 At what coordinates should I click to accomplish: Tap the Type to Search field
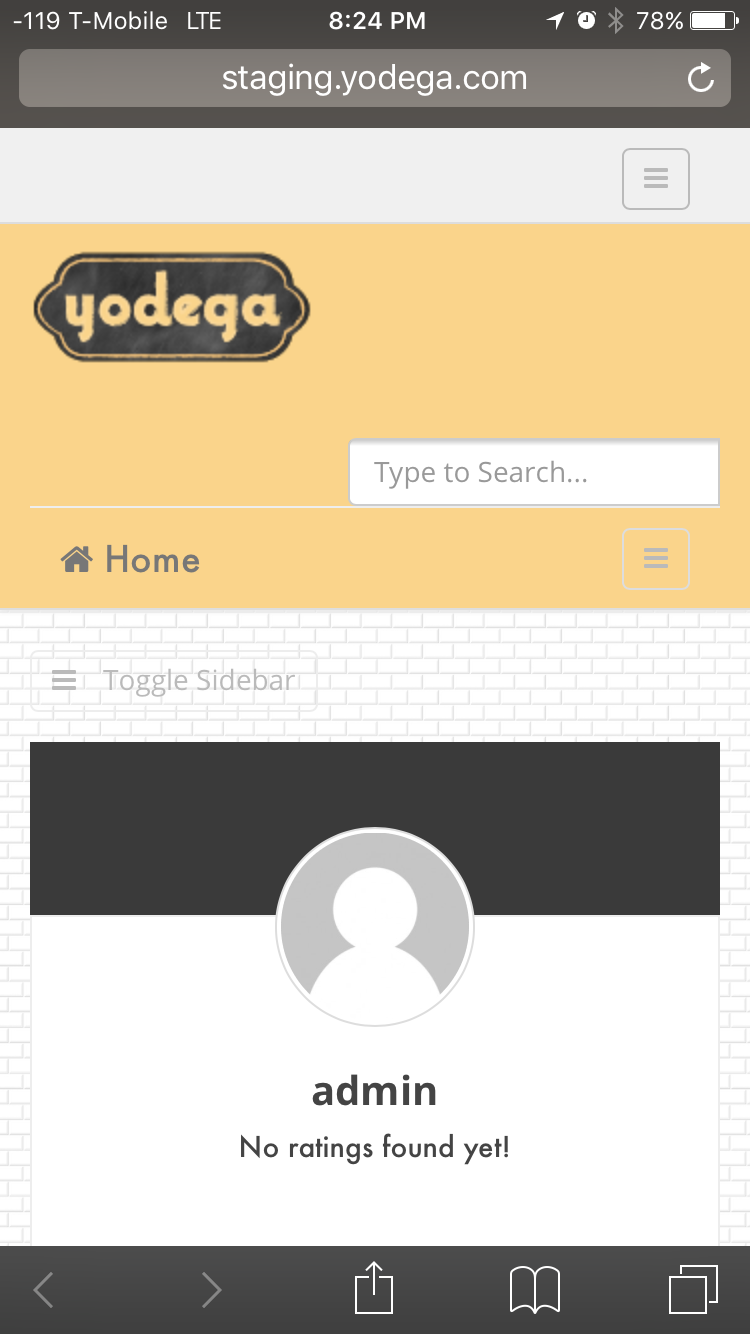coord(533,473)
